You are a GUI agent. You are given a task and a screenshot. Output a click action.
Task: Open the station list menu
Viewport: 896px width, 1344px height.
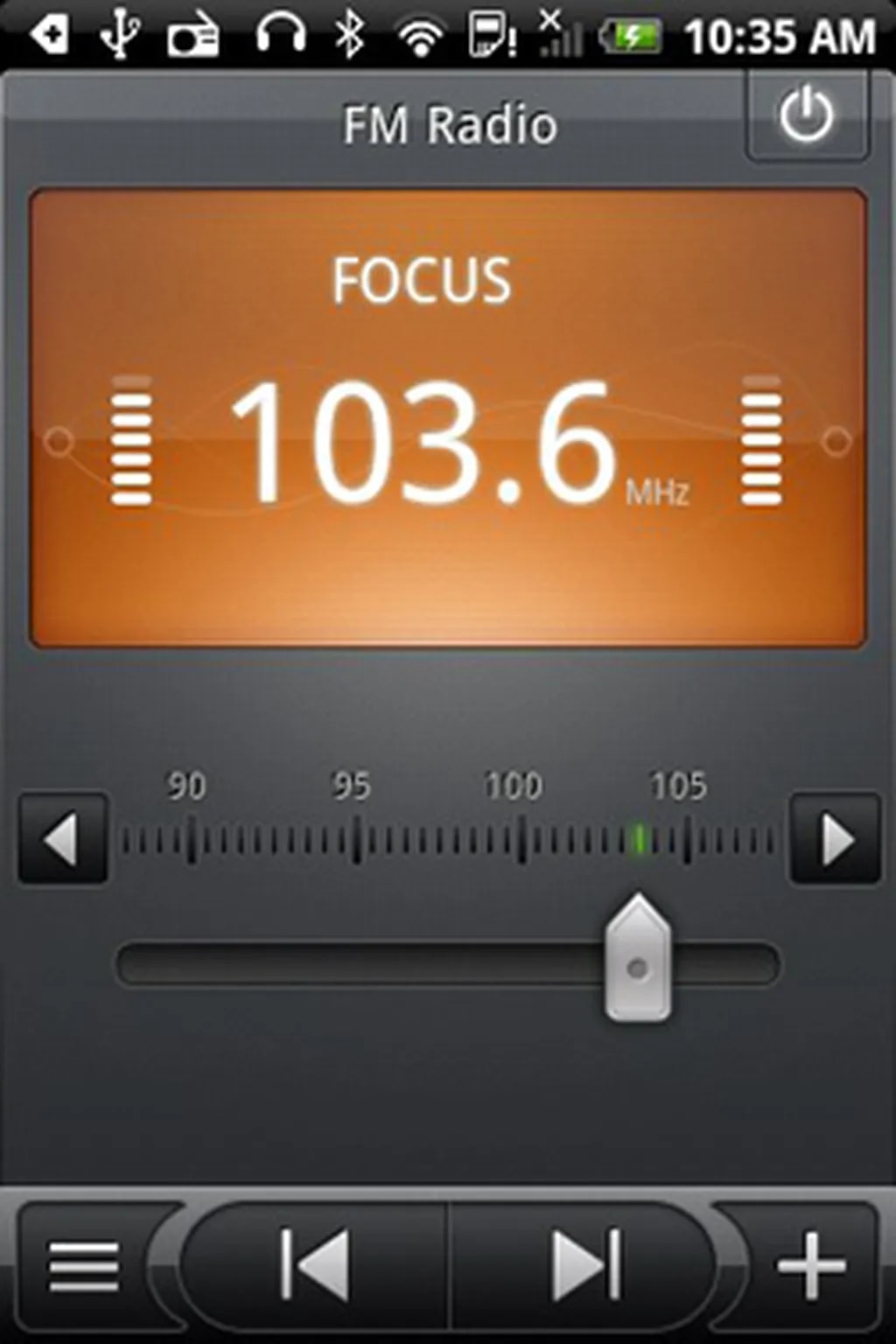(x=84, y=1266)
